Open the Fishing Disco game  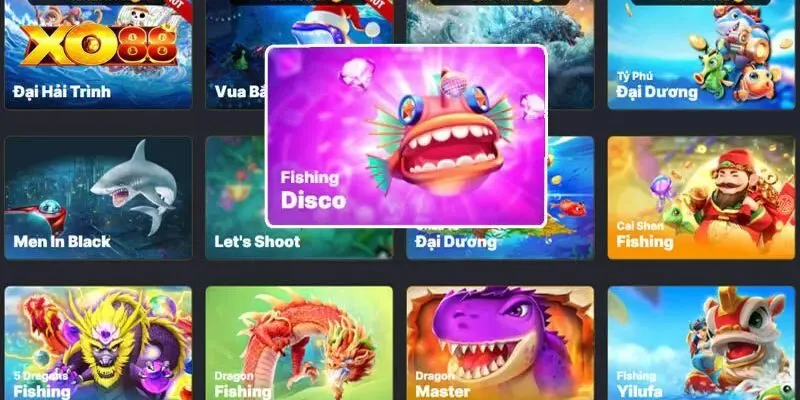click(405, 135)
